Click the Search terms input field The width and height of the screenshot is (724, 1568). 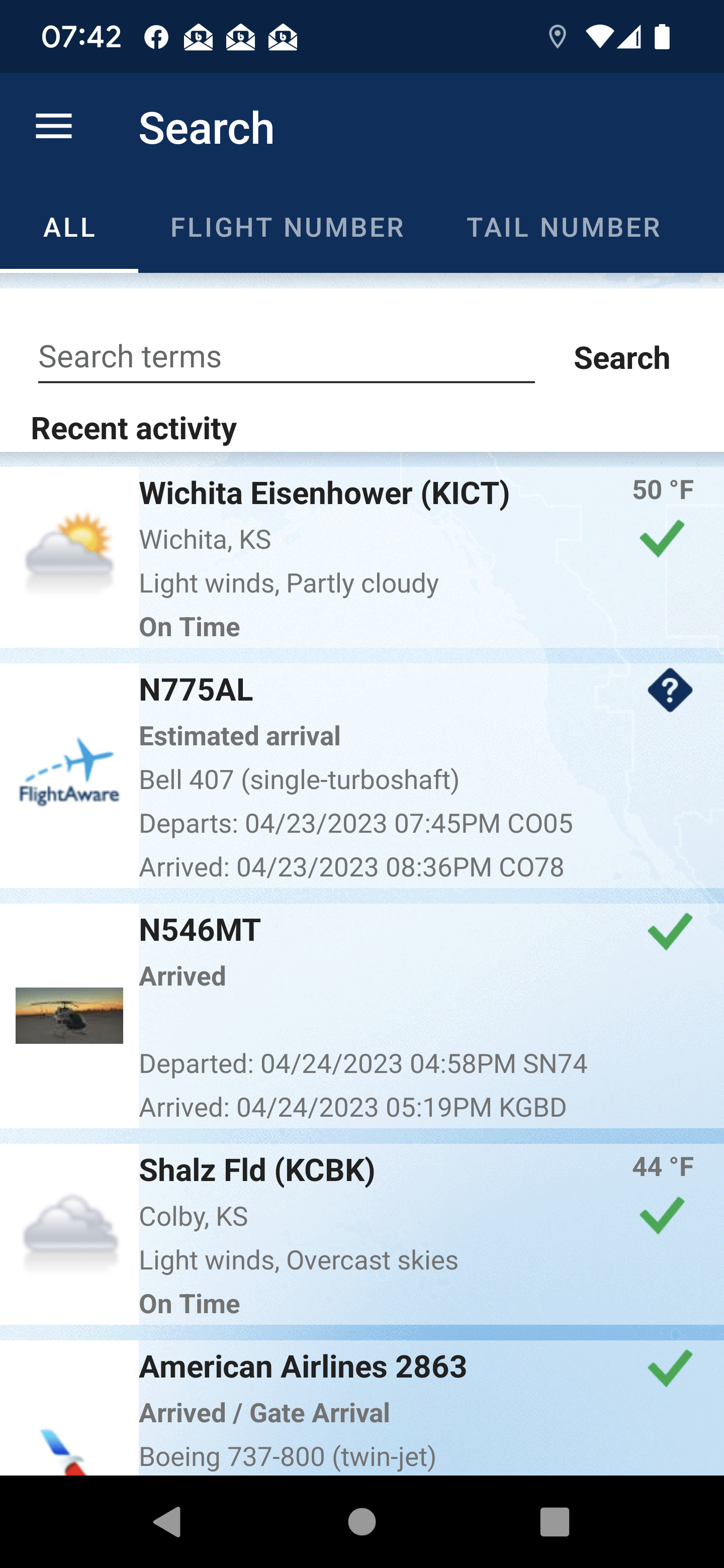286,357
